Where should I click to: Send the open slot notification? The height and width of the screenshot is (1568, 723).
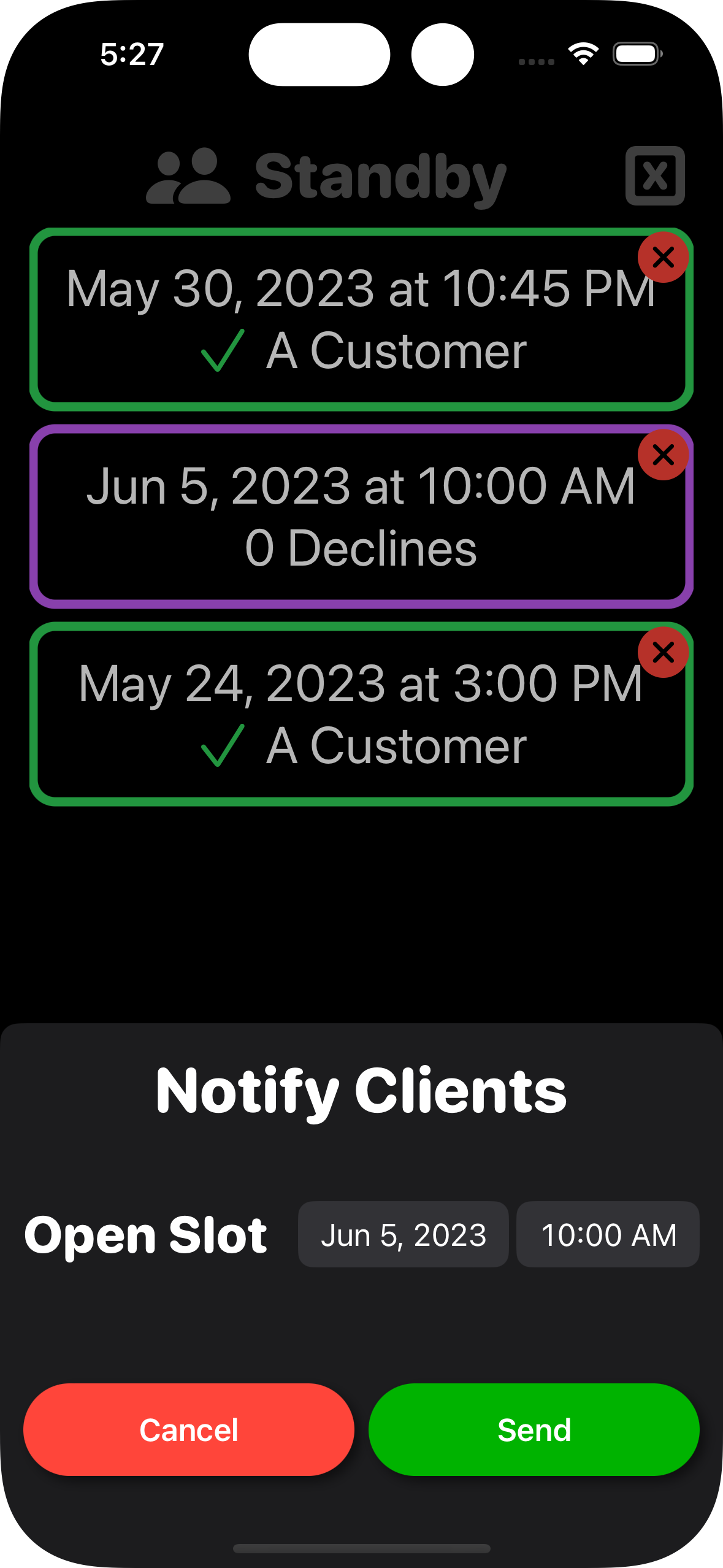coord(534,1429)
